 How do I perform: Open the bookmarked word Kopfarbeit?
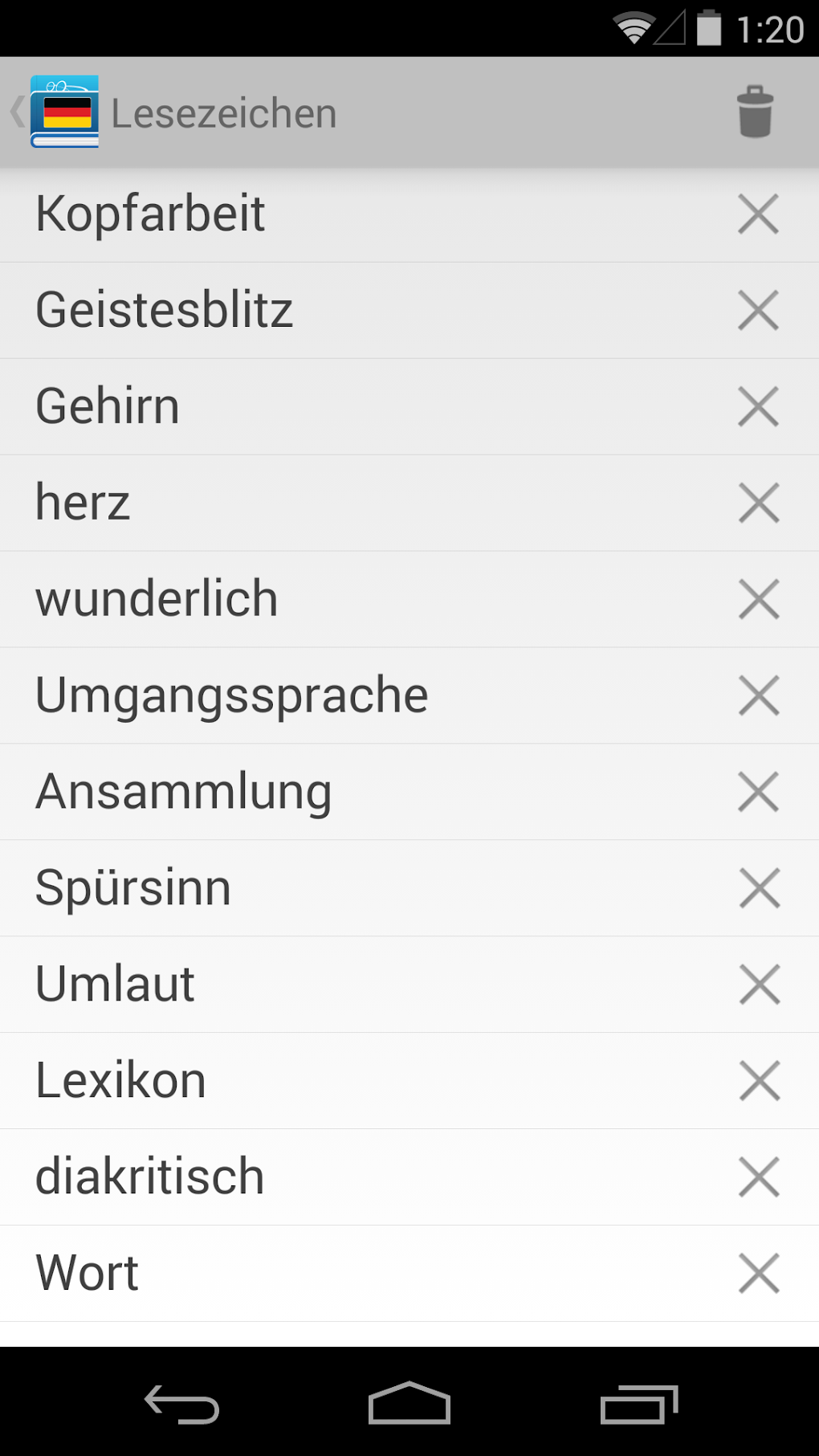[x=151, y=214]
